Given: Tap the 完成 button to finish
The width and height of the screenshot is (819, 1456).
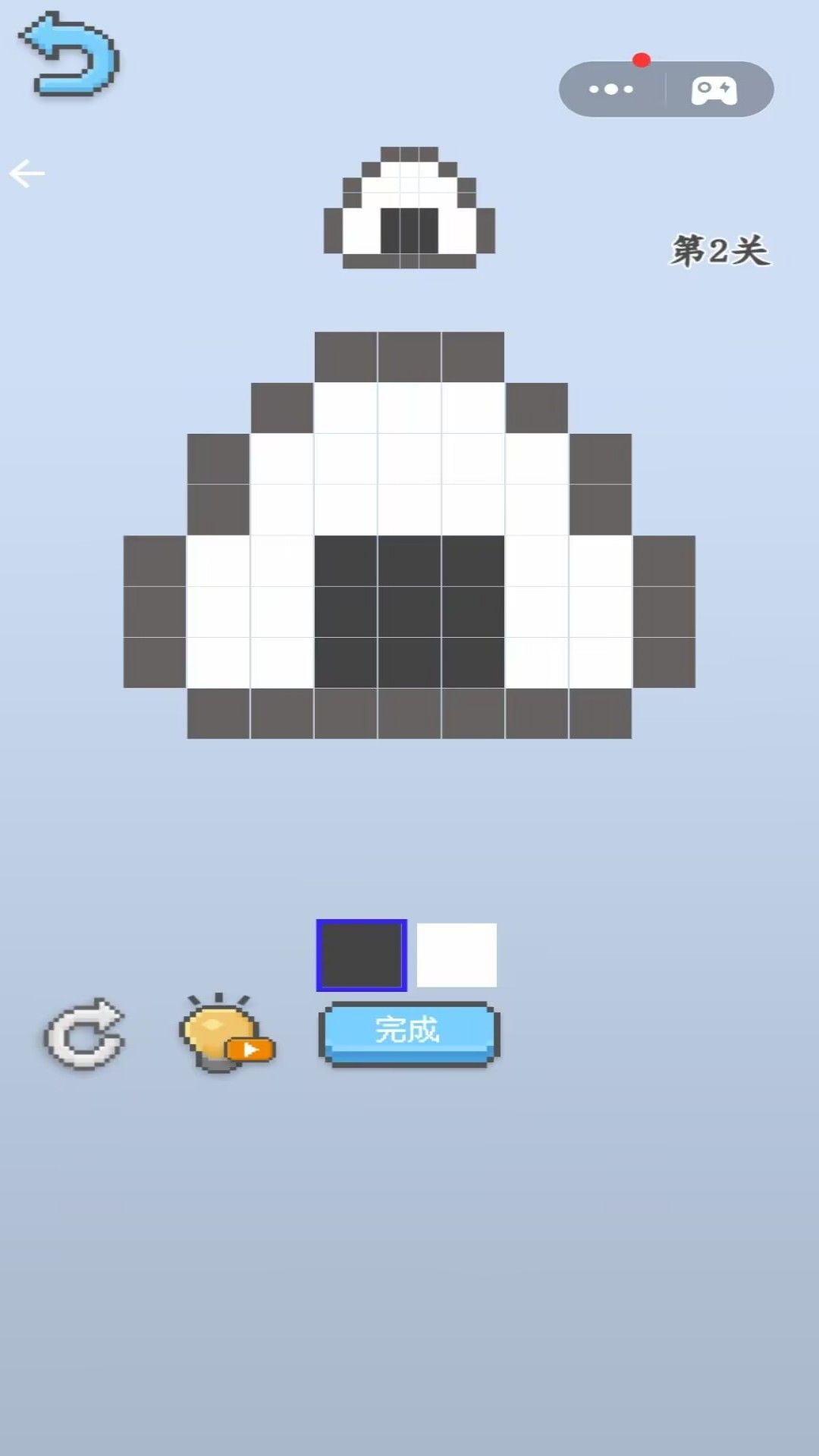Looking at the screenshot, I should coord(409,1032).
